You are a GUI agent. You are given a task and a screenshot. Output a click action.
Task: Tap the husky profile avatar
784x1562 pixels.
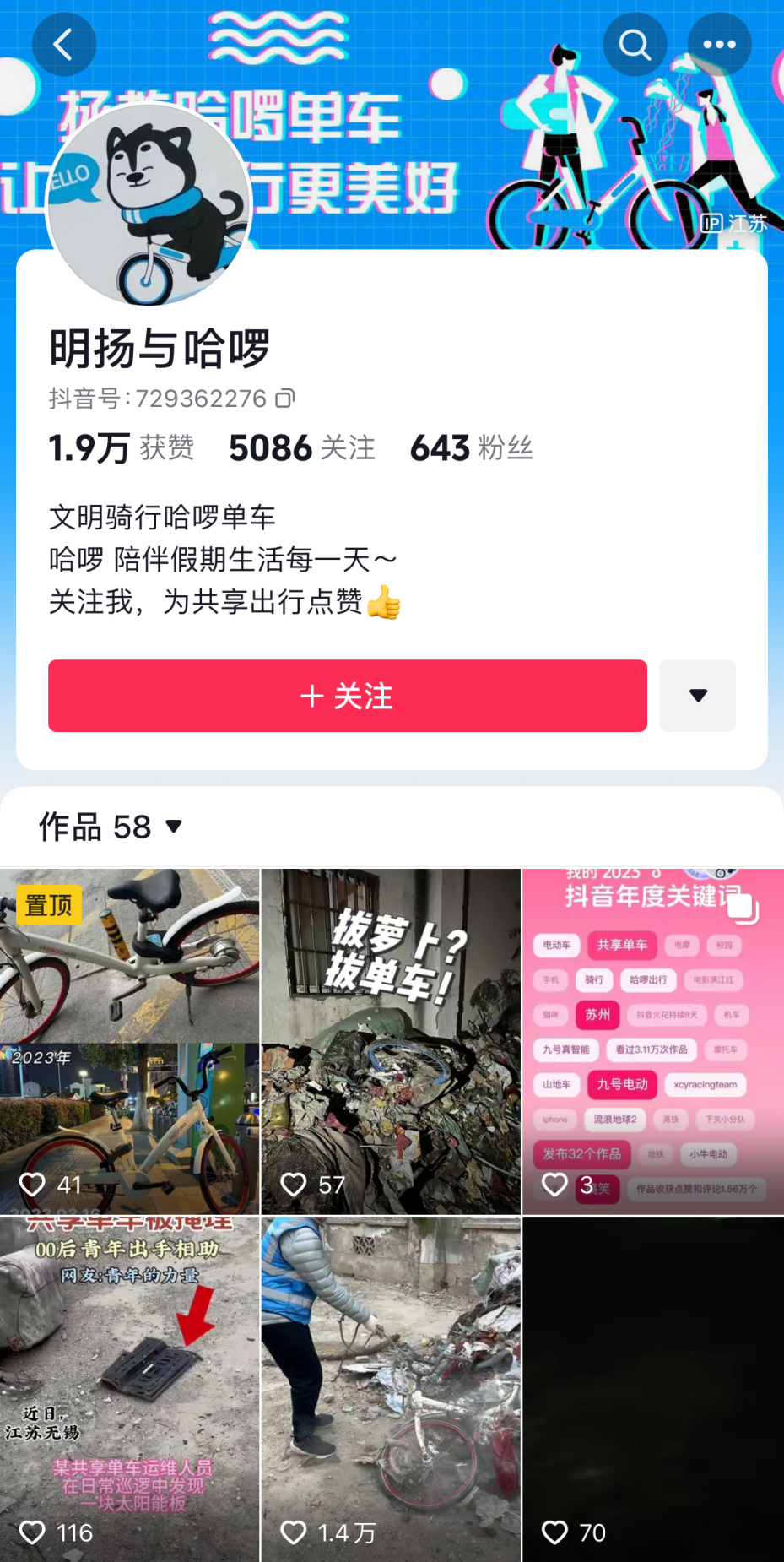[x=150, y=205]
